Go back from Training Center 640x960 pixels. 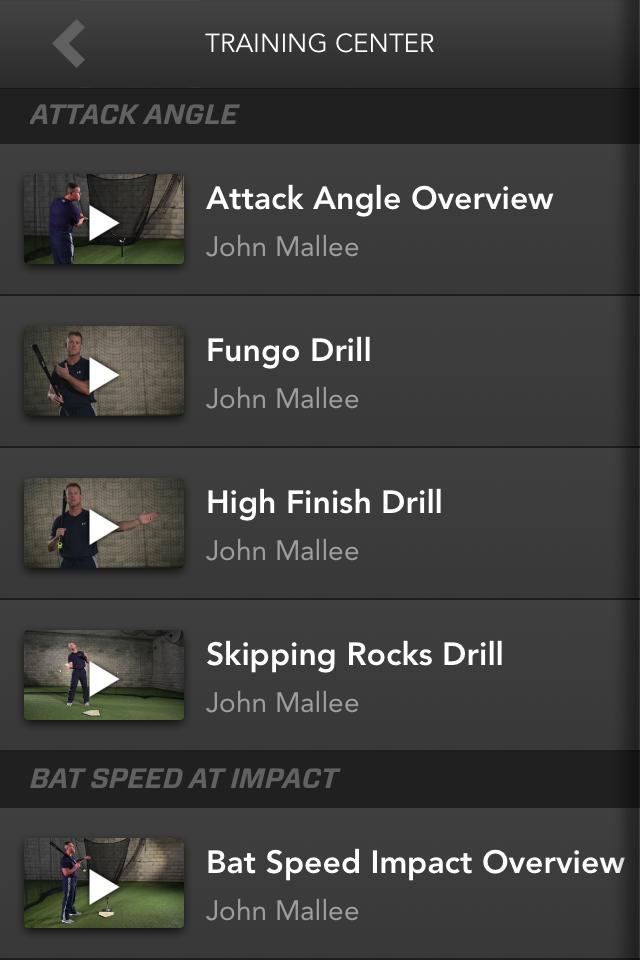click(x=69, y=44)
